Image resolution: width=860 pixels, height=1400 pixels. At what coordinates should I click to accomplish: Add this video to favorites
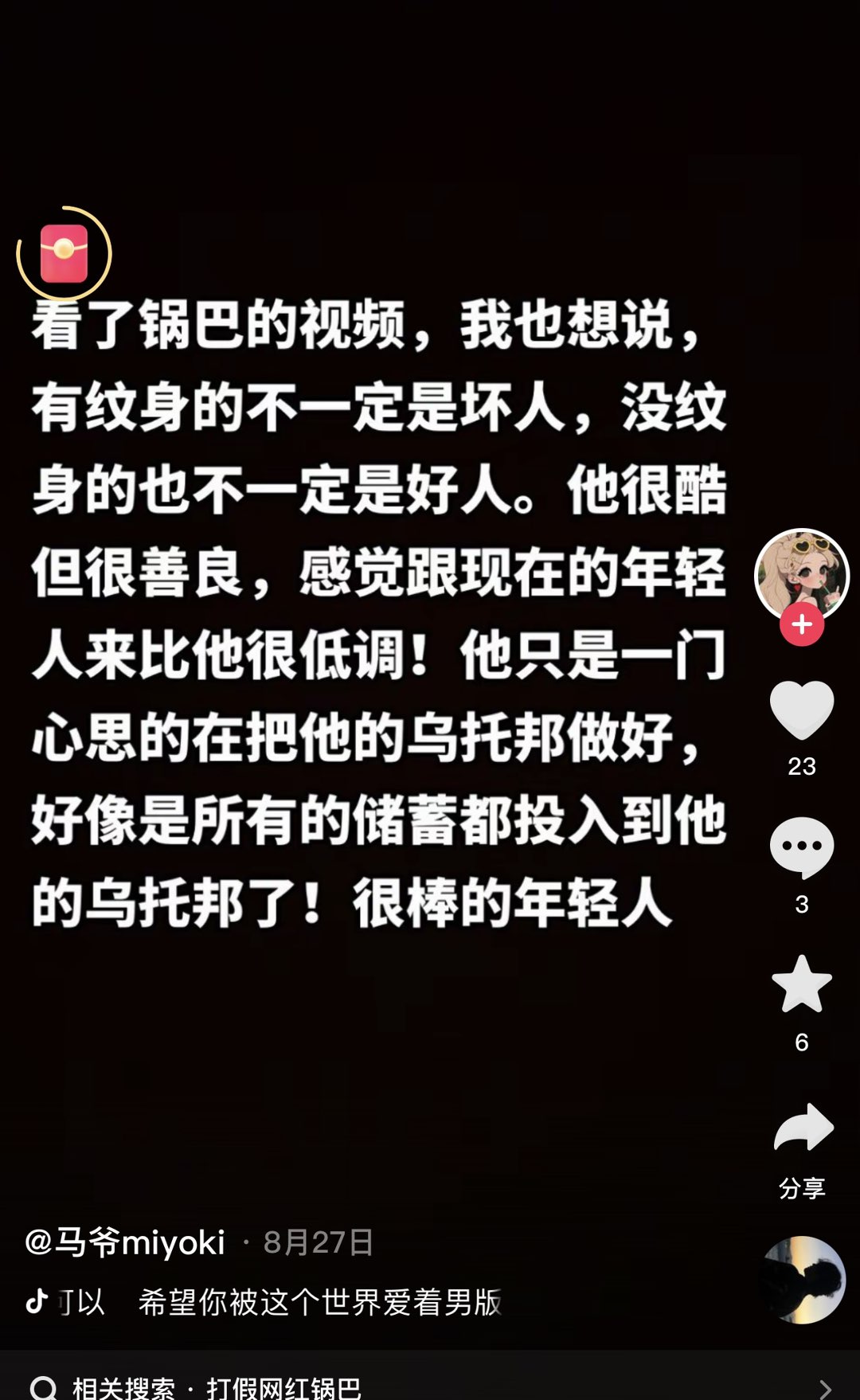pos(801,984)
